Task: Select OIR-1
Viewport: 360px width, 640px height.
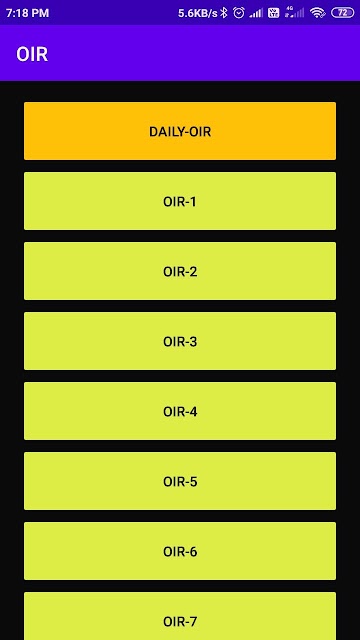Action: [x=180, y=201]
